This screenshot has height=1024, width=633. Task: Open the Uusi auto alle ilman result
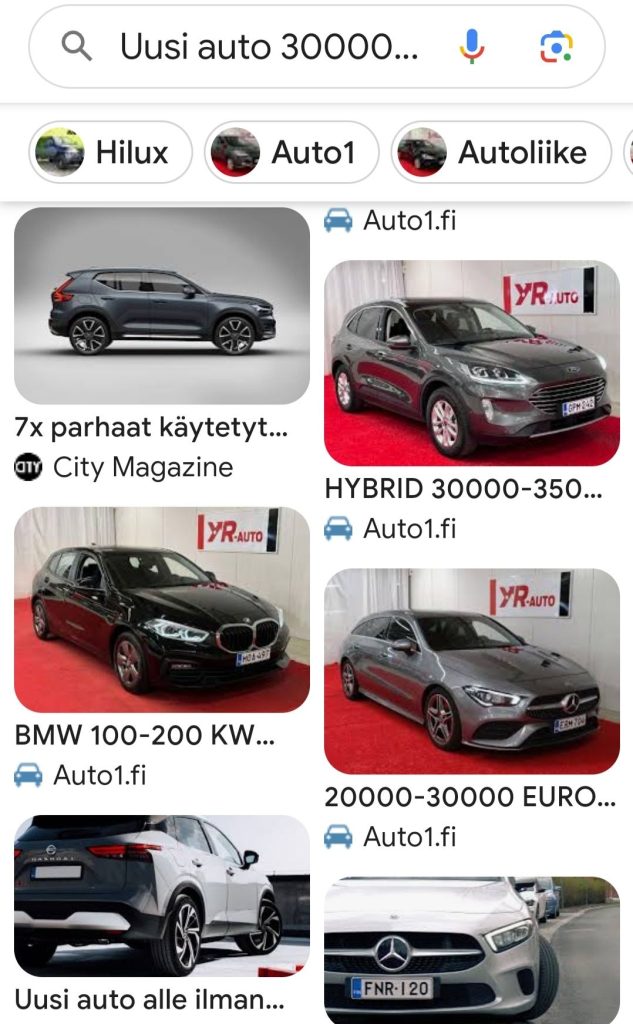pos(162,895)
